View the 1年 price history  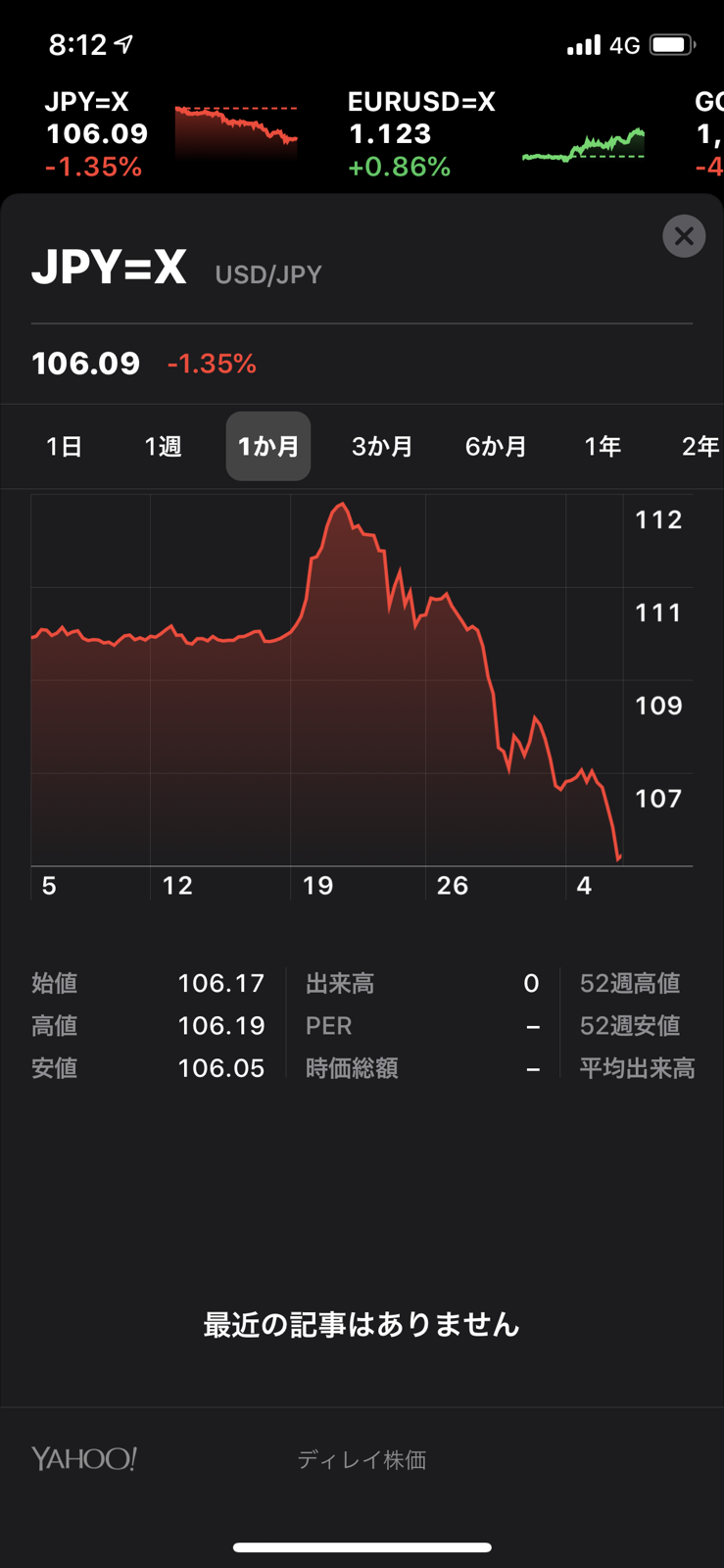point(603,447)
